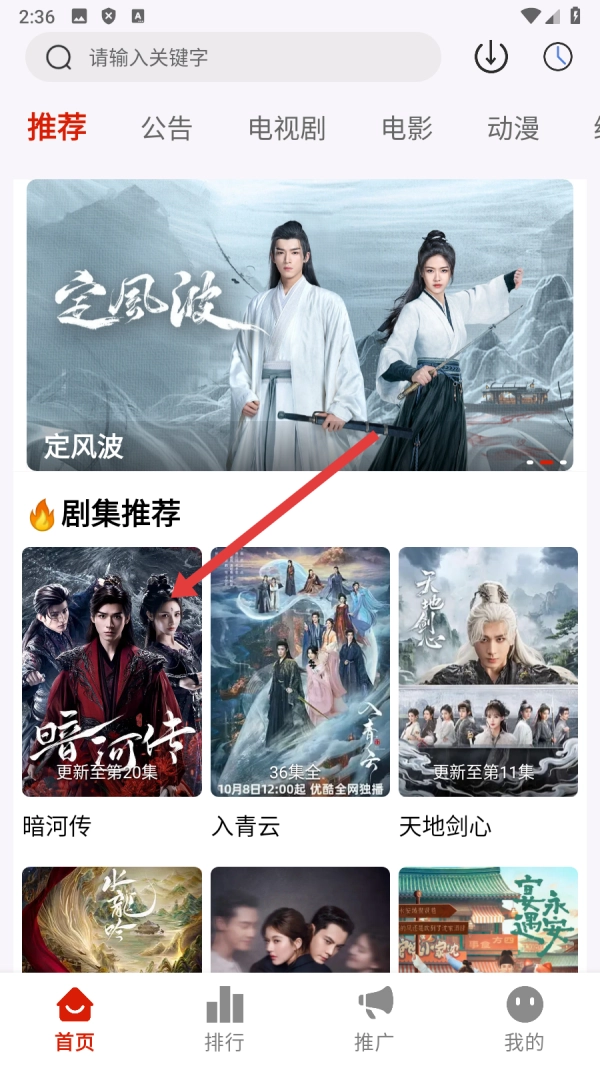Go to the 我的 bottom tab
The width and height of the screenshot is (600, 1066).
524,1018
